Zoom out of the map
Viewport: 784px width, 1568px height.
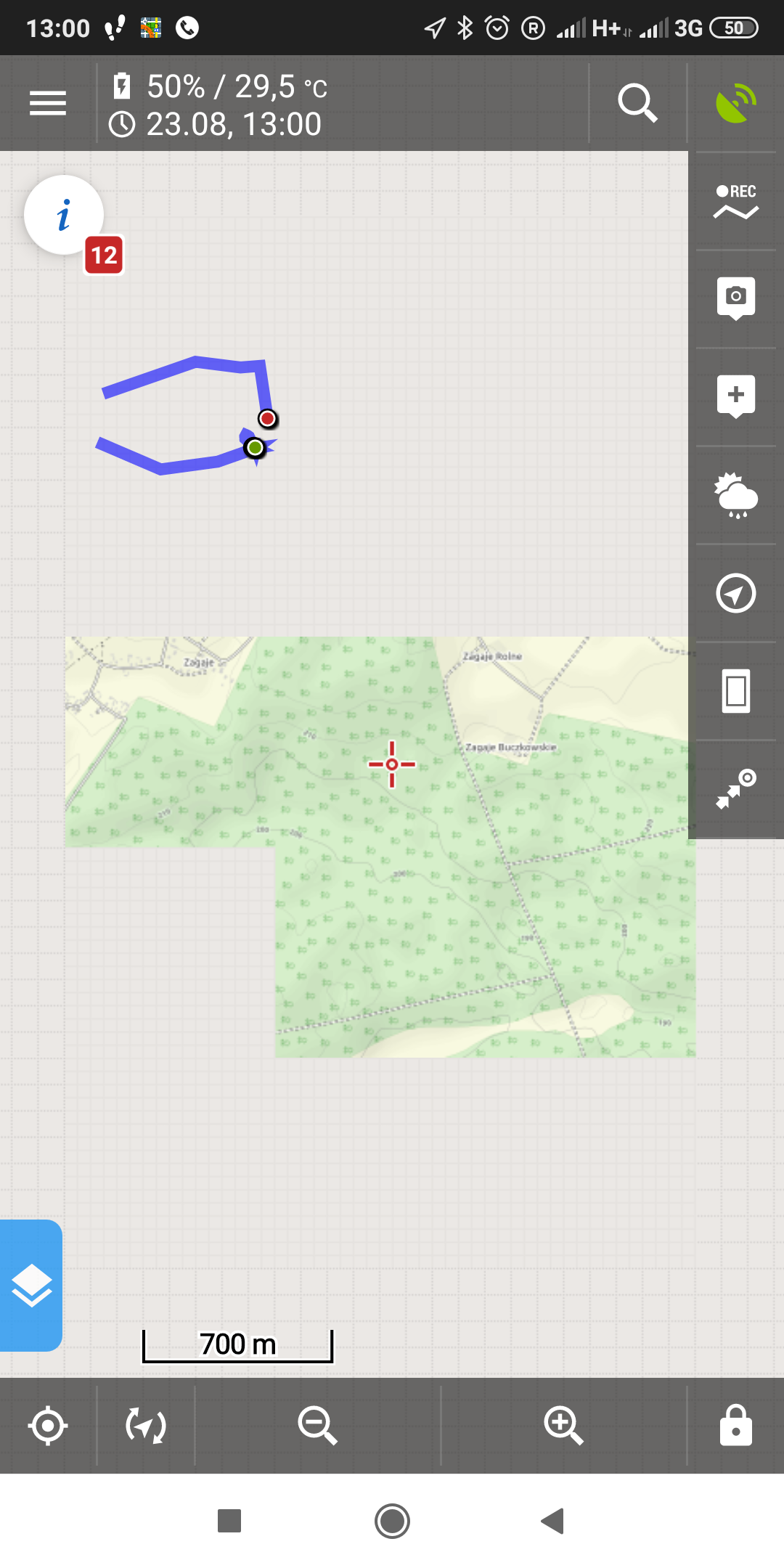pyautogui.click(x=317, y=1425)
